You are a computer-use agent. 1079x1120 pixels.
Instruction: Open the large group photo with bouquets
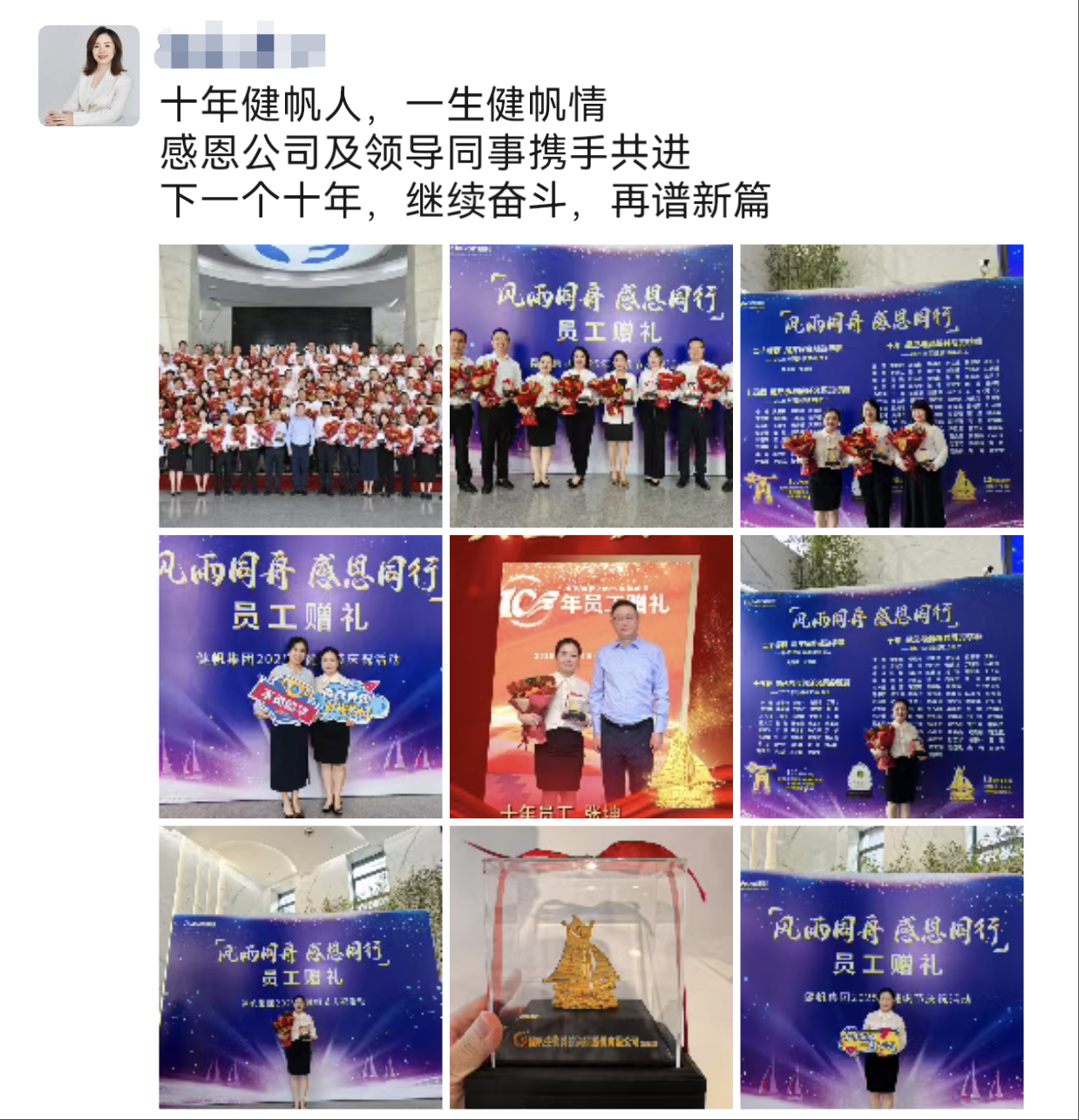point(300,385)
